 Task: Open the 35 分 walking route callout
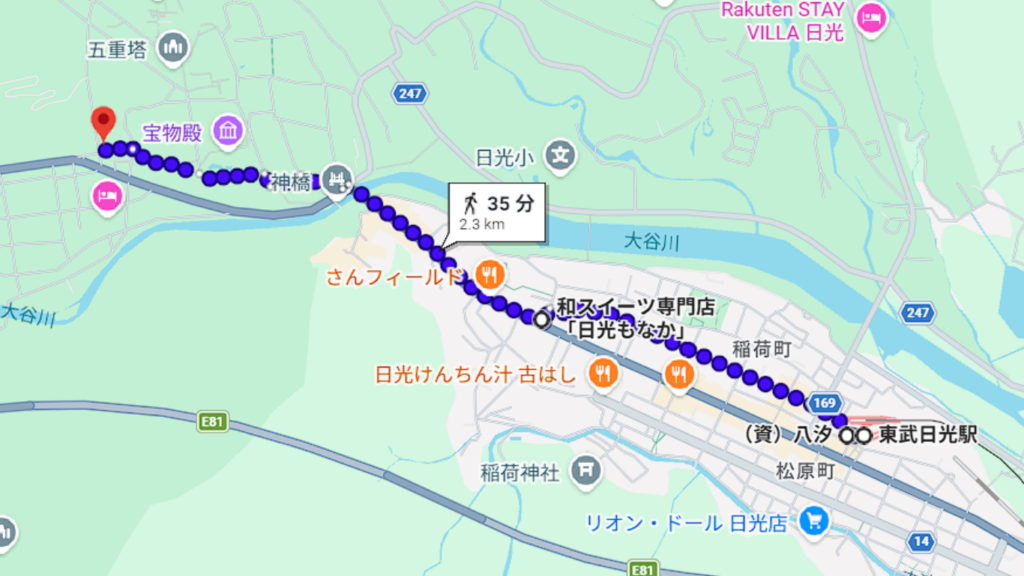point(496,212)
